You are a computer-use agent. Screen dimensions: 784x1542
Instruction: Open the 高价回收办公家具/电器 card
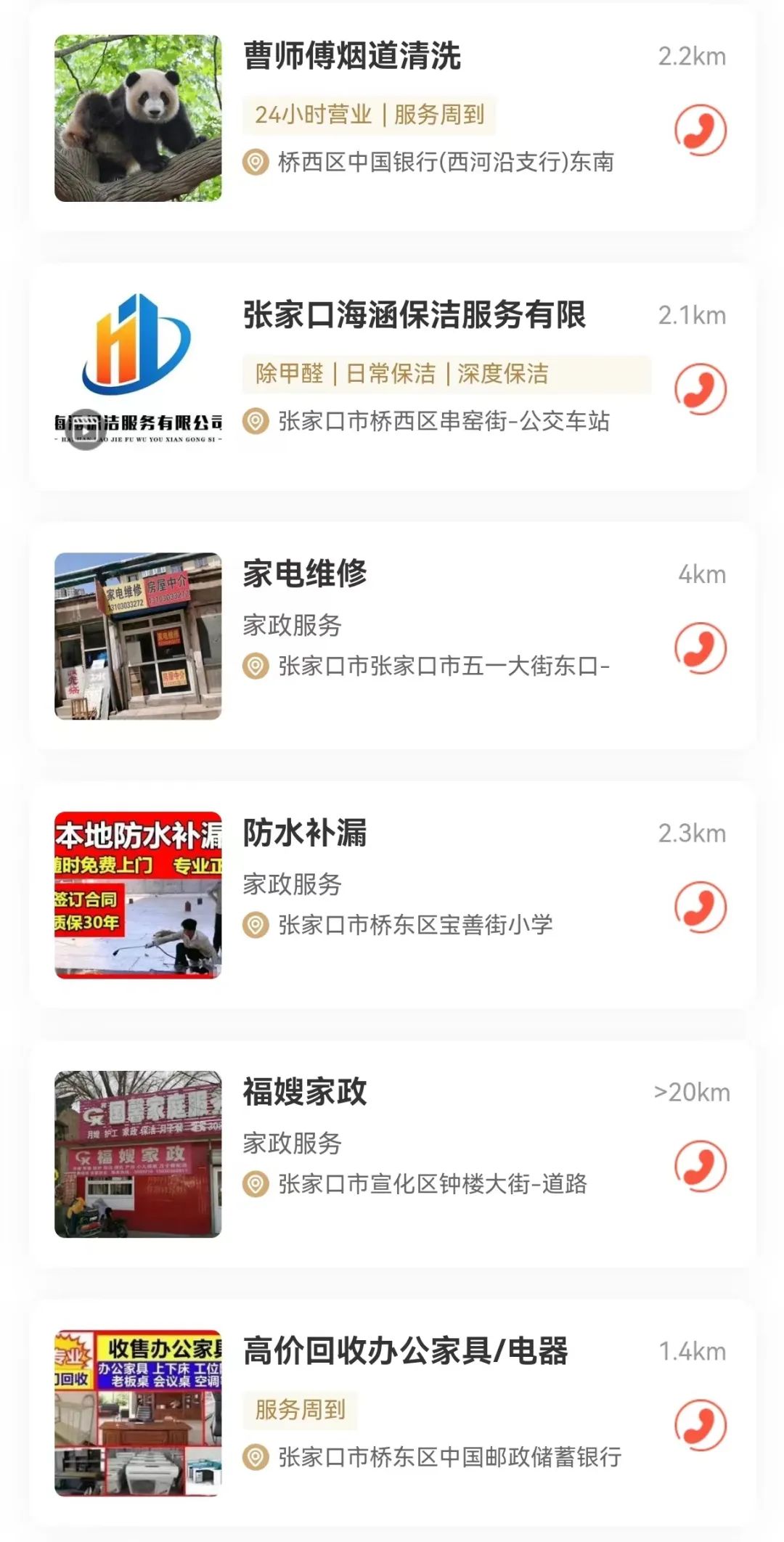pyautogui.click(x=405, y=1351)
